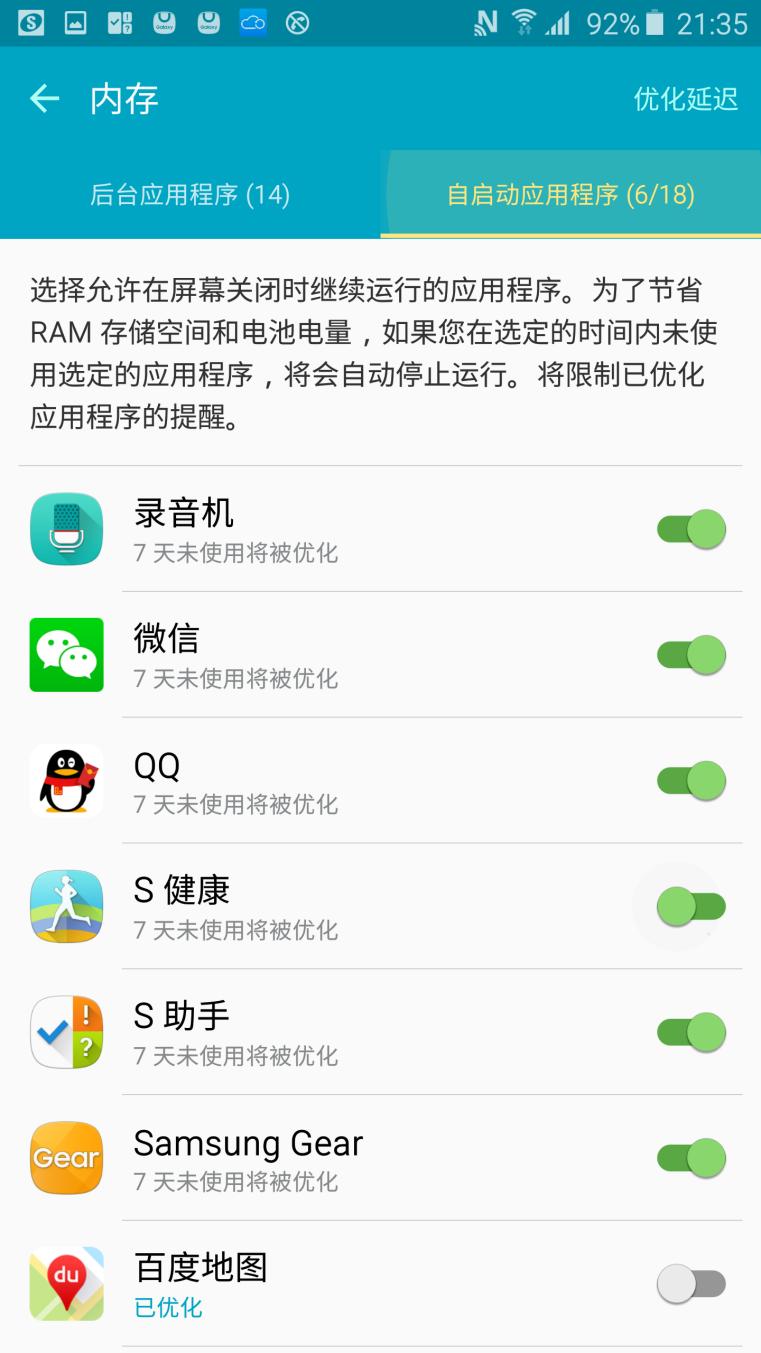
Task: Click the S 健康 runner icon
Action: click(65, 906)
